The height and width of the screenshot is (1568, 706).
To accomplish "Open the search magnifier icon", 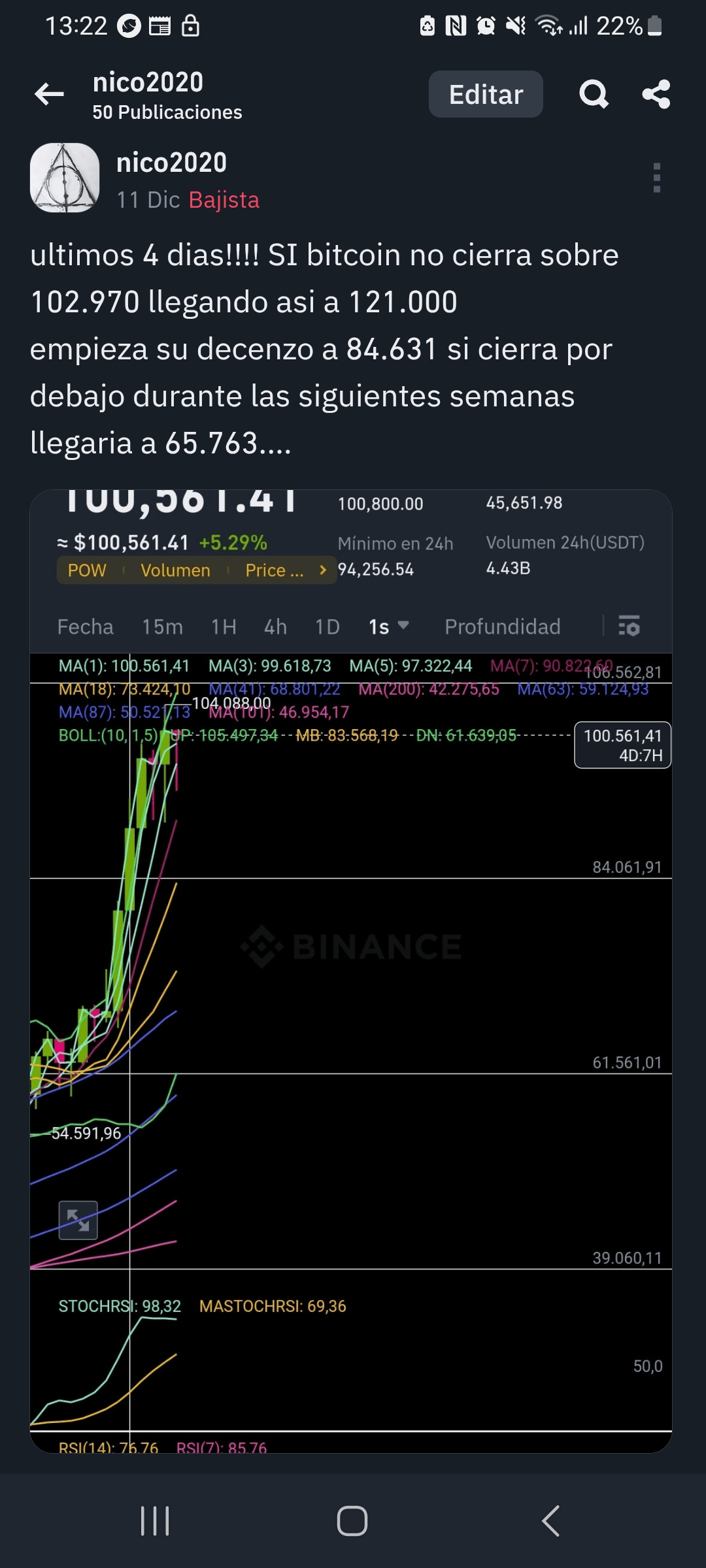I will [x=594, y=95].
